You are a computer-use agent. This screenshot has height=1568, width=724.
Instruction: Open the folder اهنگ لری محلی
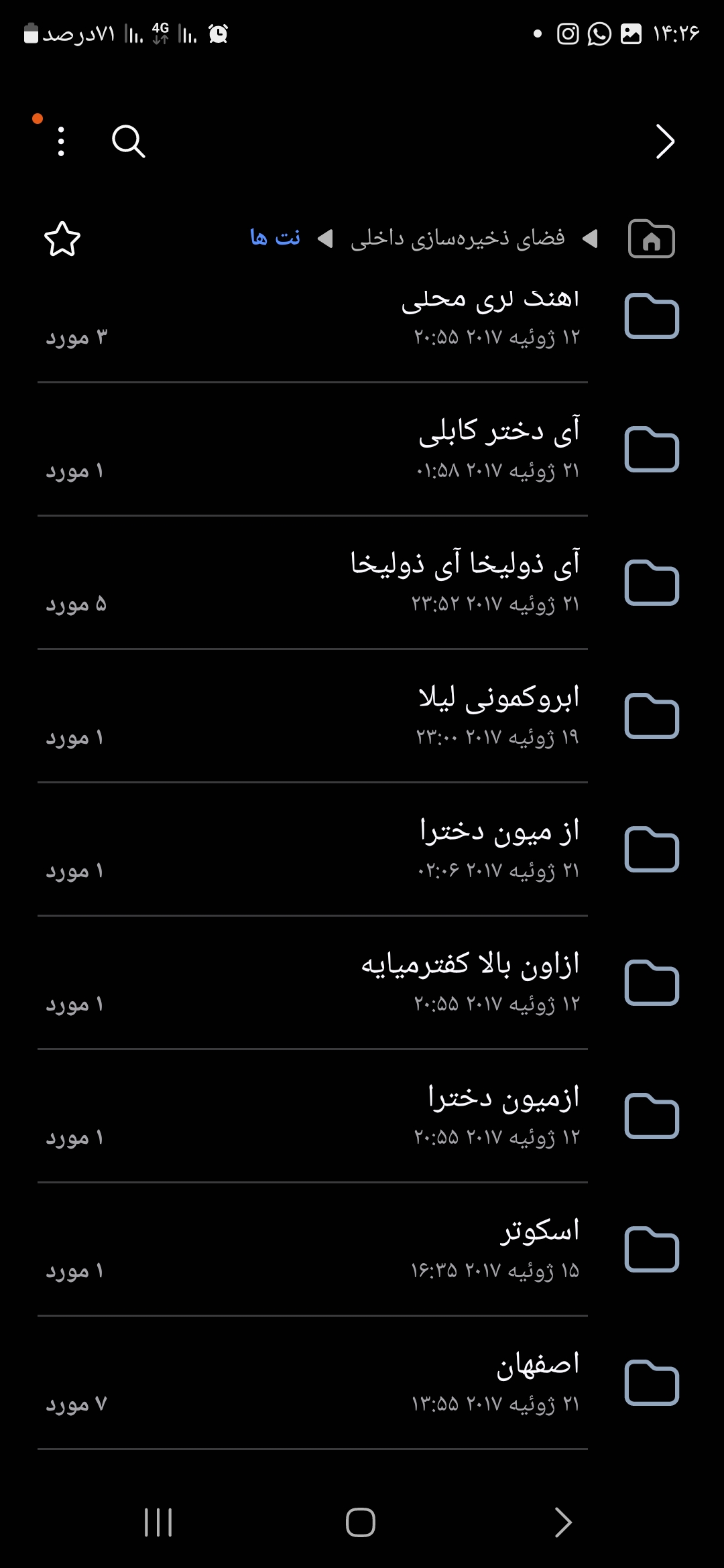point(362,317)
